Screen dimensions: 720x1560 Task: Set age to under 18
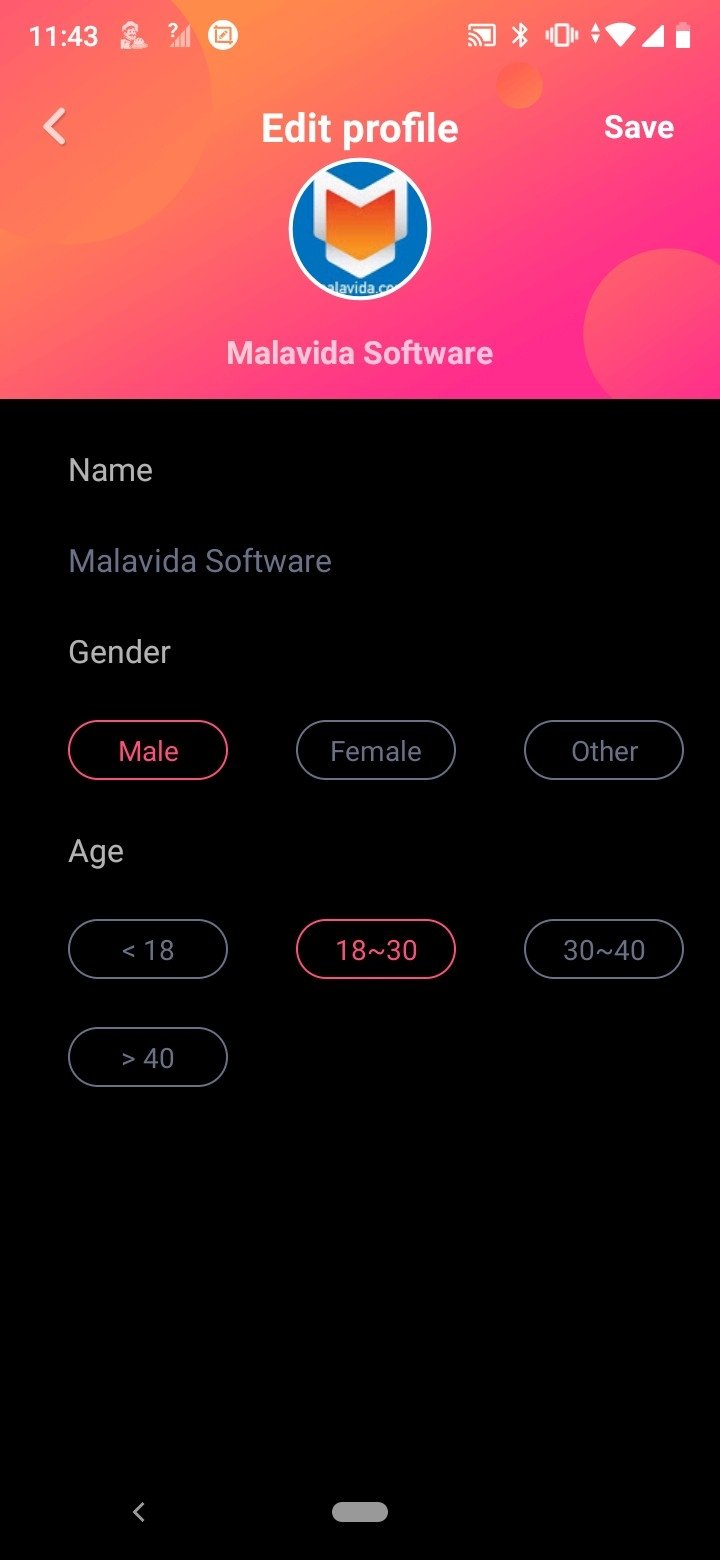[148, 949]
